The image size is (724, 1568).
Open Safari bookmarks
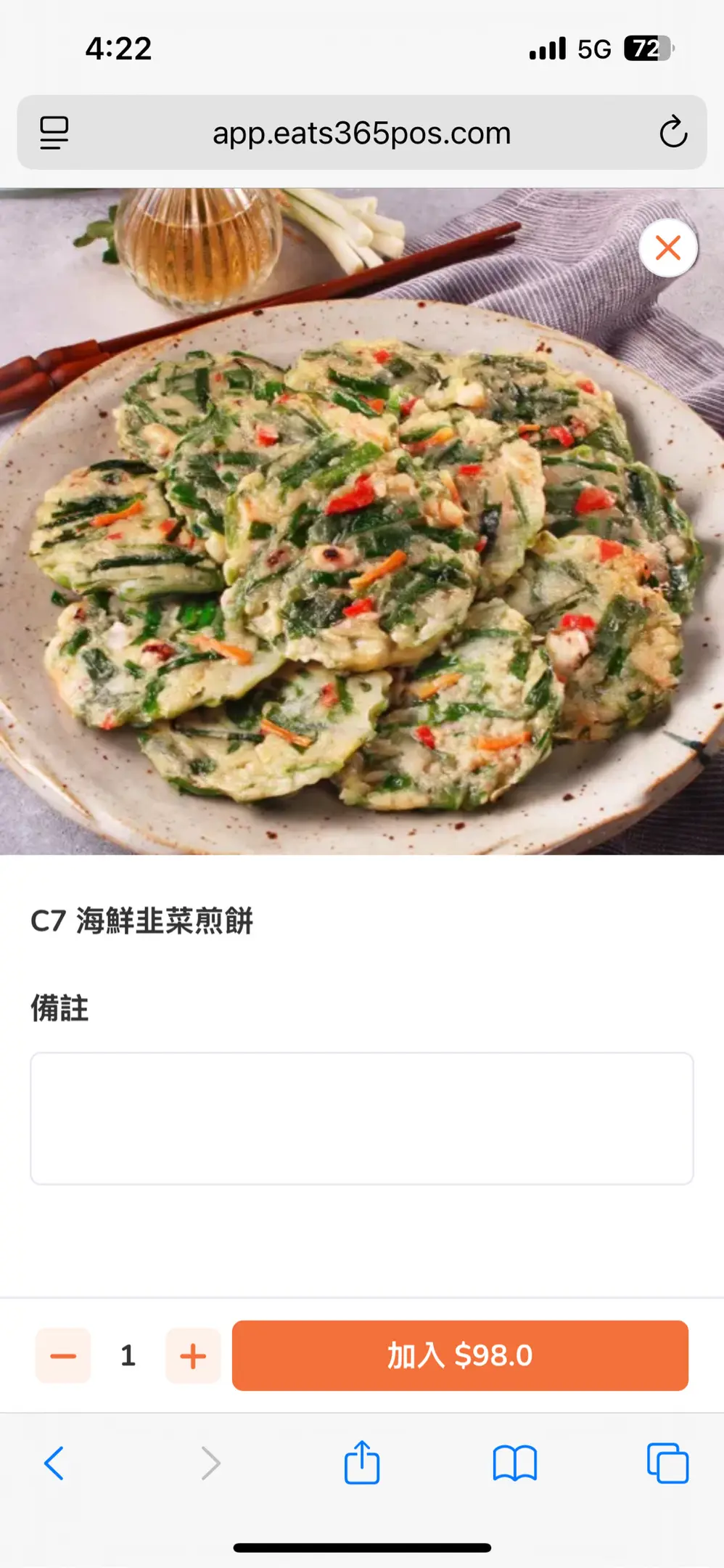point(514,1463)
